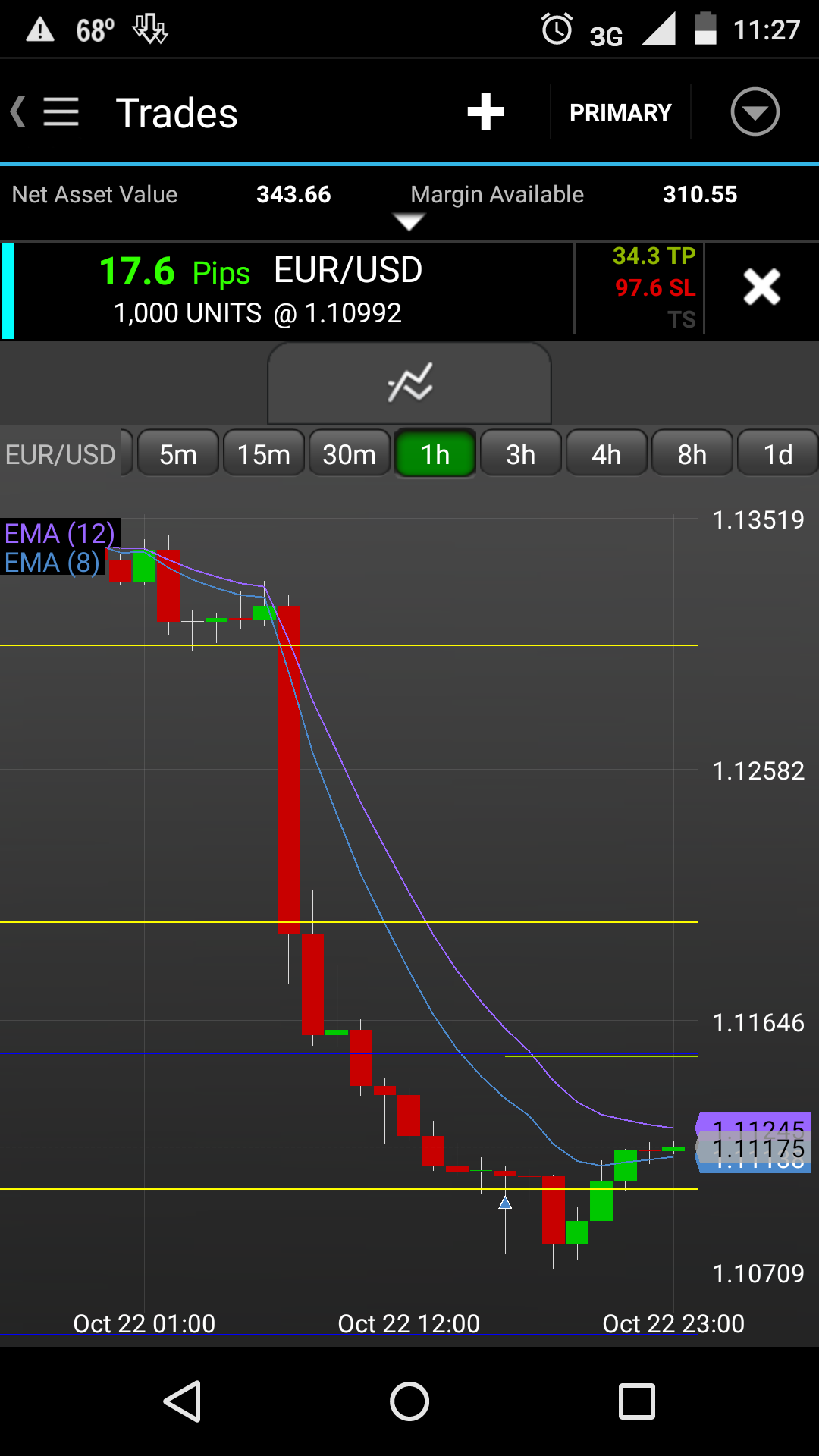Switch chart to 3h timeframe
Screen dimensions: 819x1456
point(521,454)
